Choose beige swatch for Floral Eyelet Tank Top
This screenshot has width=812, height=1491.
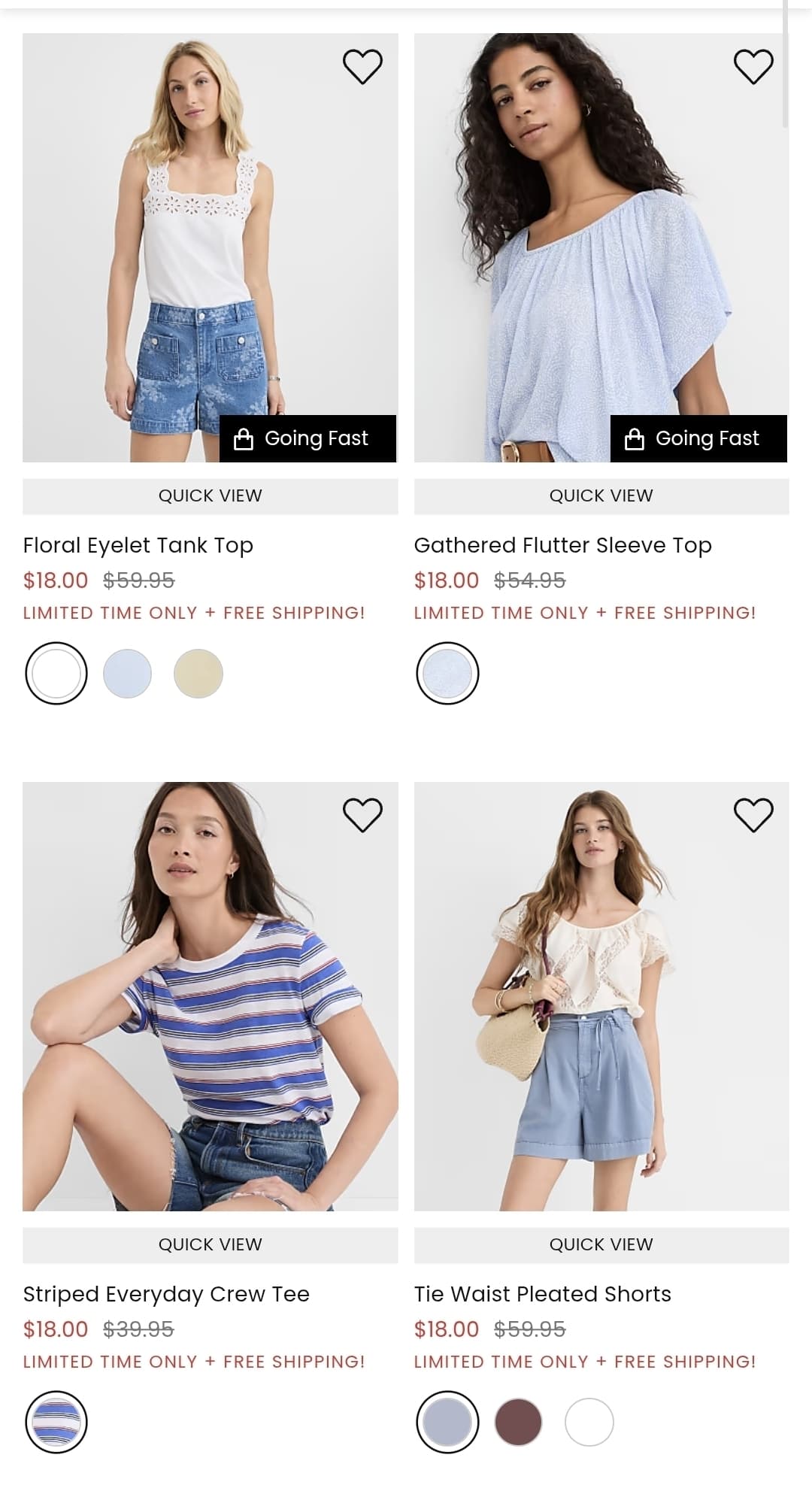tap(198, 674)
